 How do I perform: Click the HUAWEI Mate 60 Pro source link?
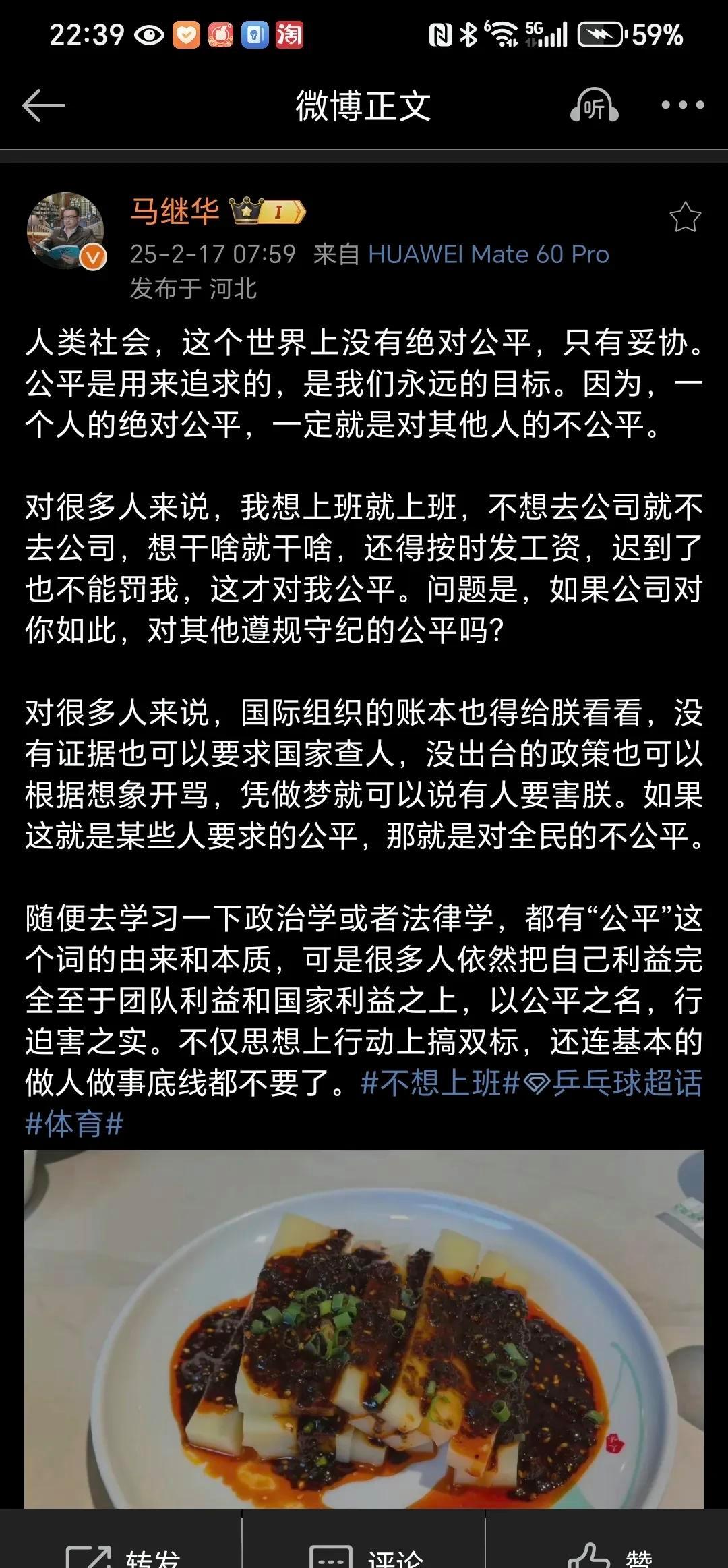[x=489, y=255]
